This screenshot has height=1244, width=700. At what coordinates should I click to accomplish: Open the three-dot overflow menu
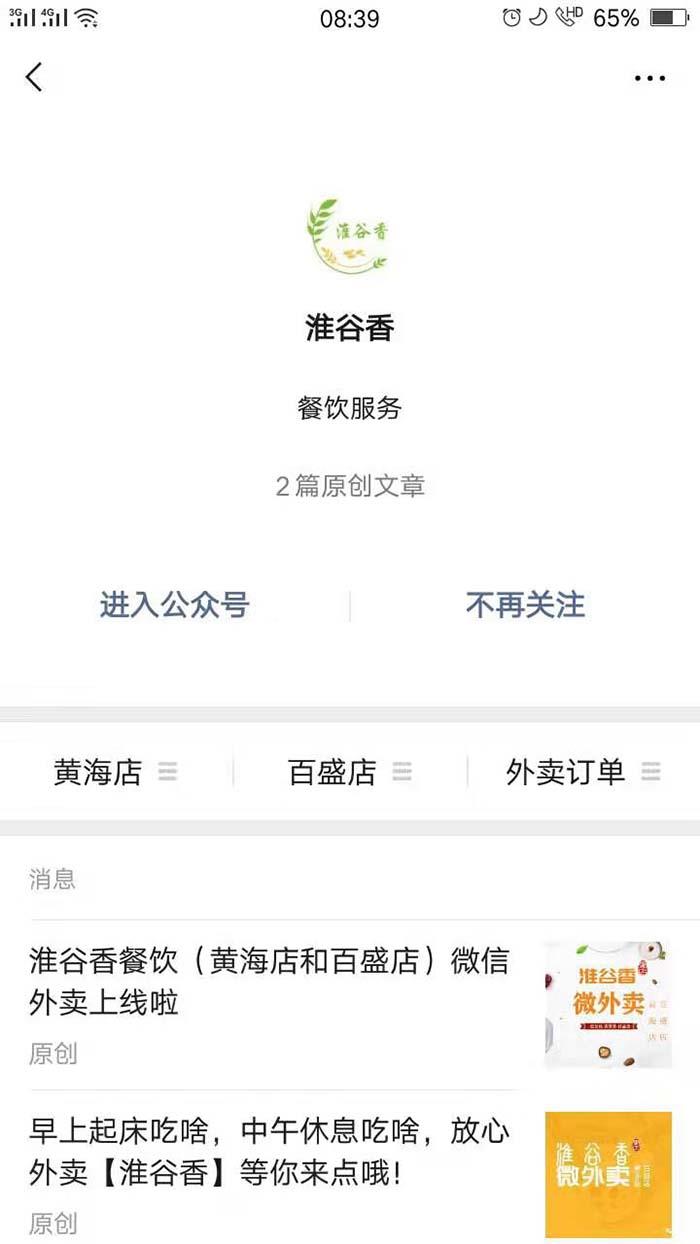click(650, 78)
